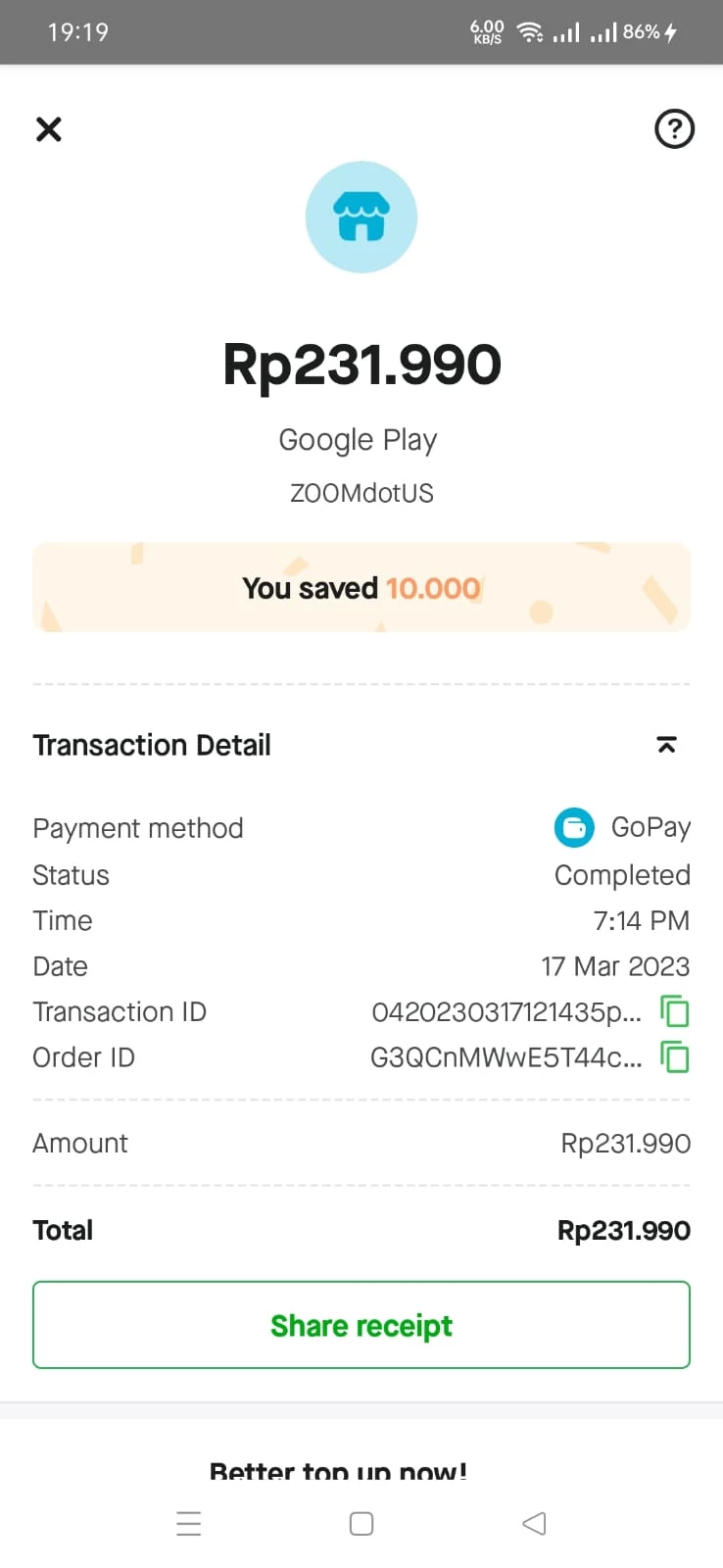Collapse the Transaction Detail section
Viewport: 723px width, 1568px height.
point(666,745)
